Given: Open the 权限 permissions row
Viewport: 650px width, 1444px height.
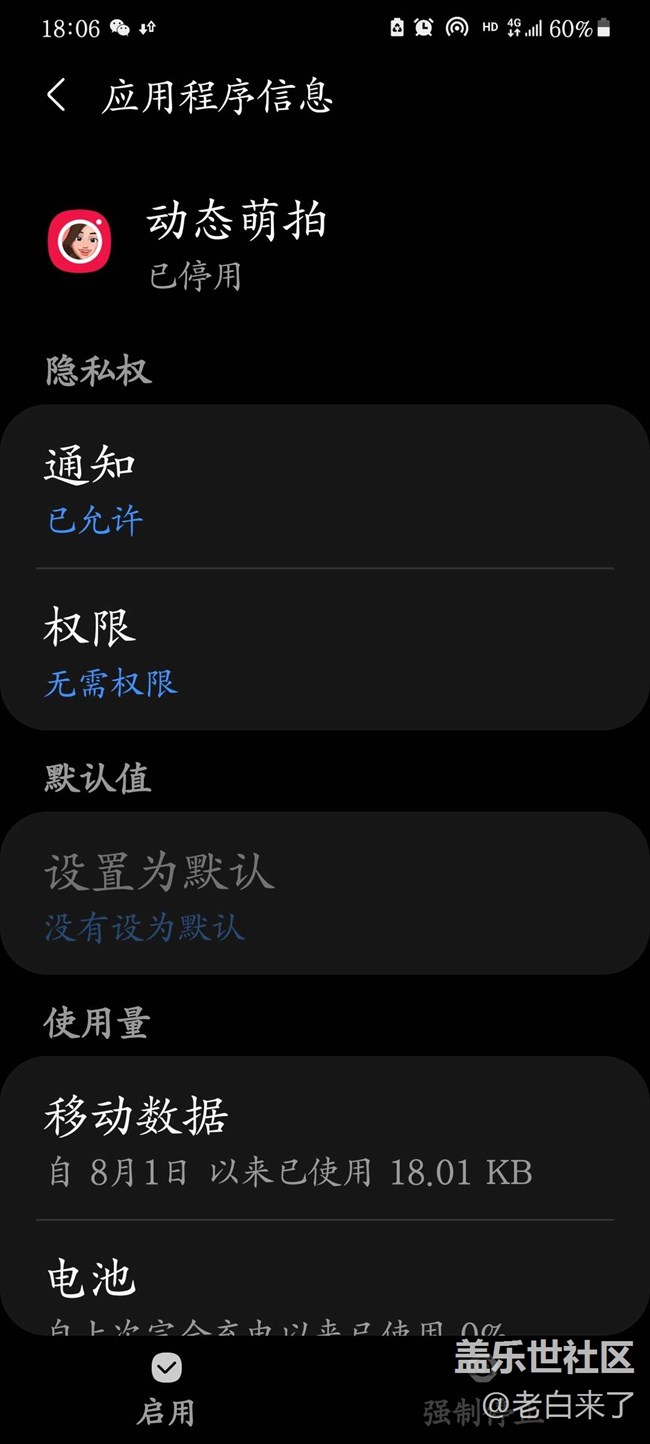Looking at the screenshot, I should click(324, 652).
